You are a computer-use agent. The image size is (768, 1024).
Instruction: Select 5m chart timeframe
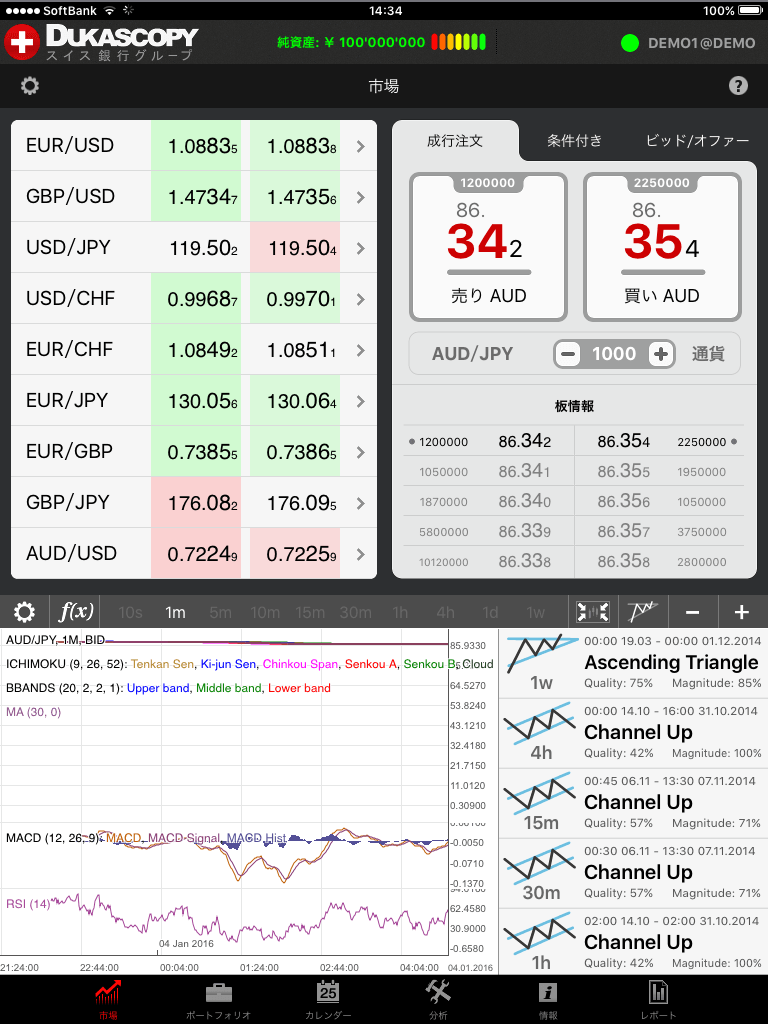click(220, 613)
